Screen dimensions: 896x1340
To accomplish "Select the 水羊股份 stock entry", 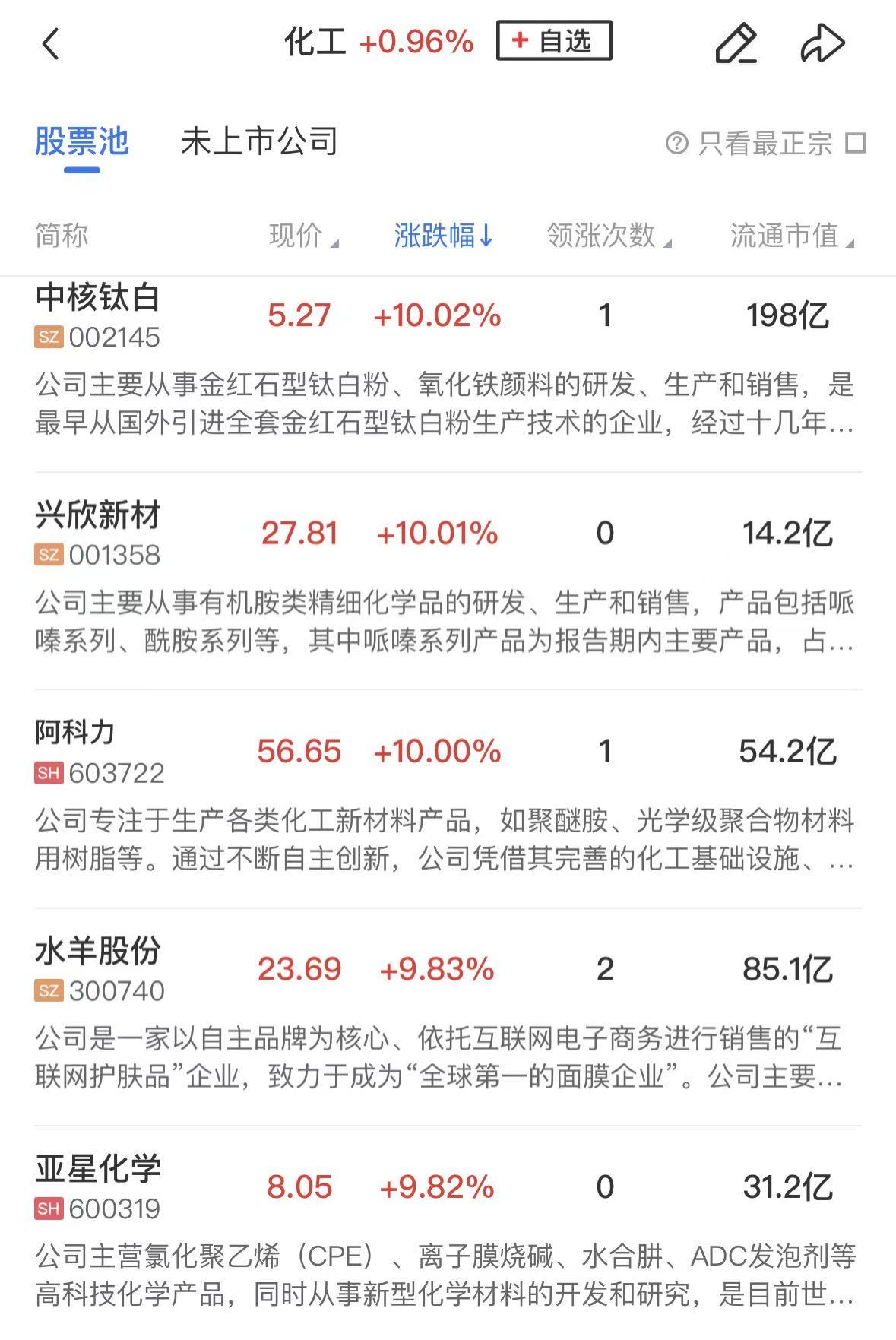I will [x=98, y=952].
